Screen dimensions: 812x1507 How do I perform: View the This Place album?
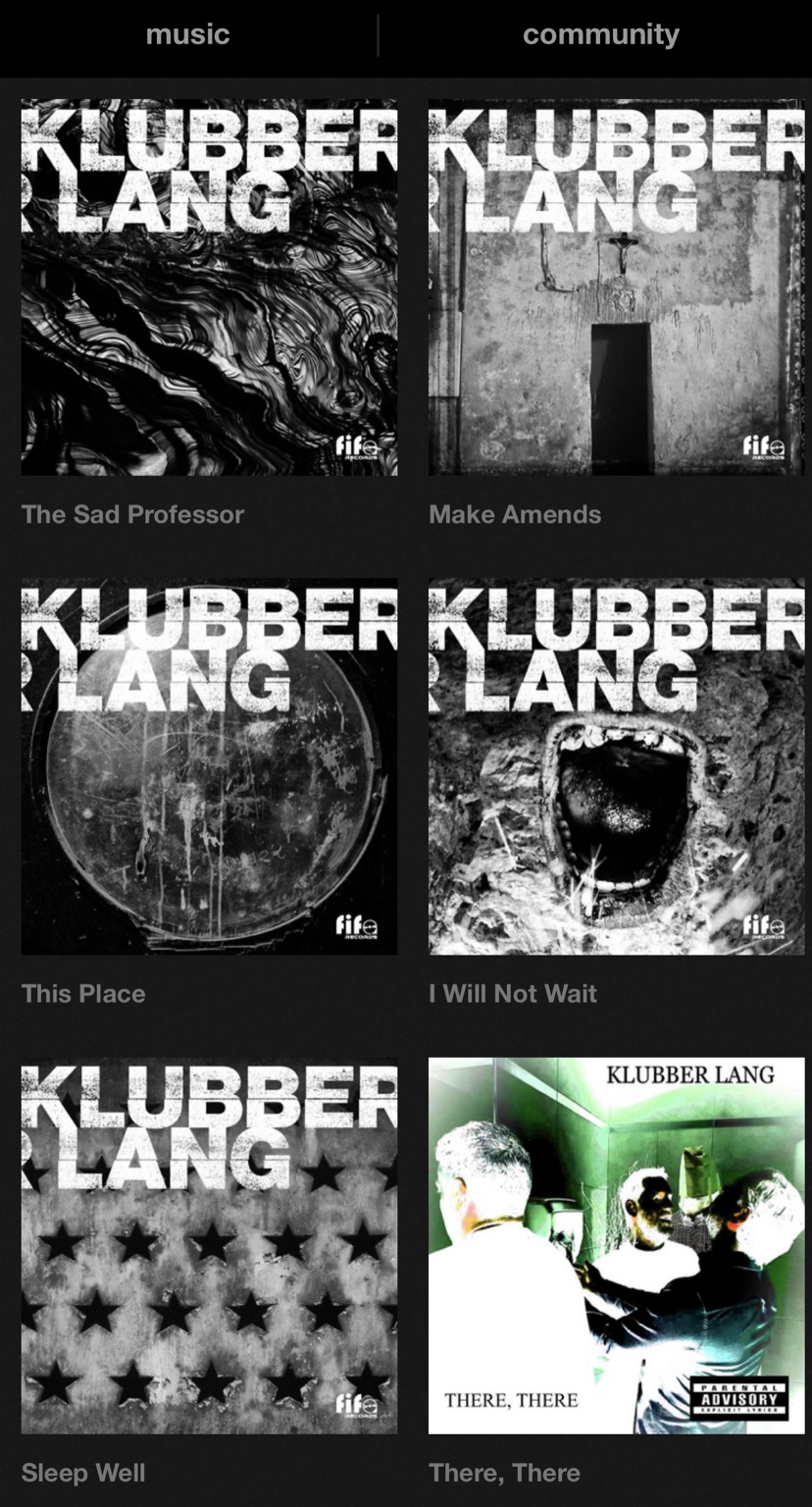209,765
